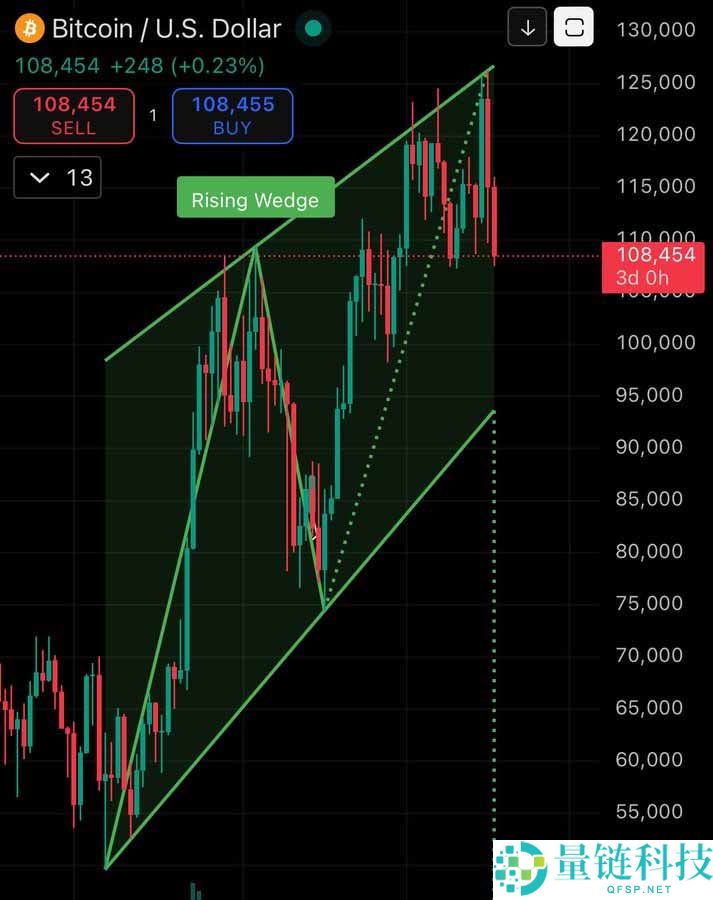Expand the collapsed indicators list showing 13
The width and height of the screenshot is (713, 900).
pyautogui.click(x=58, y=178)
